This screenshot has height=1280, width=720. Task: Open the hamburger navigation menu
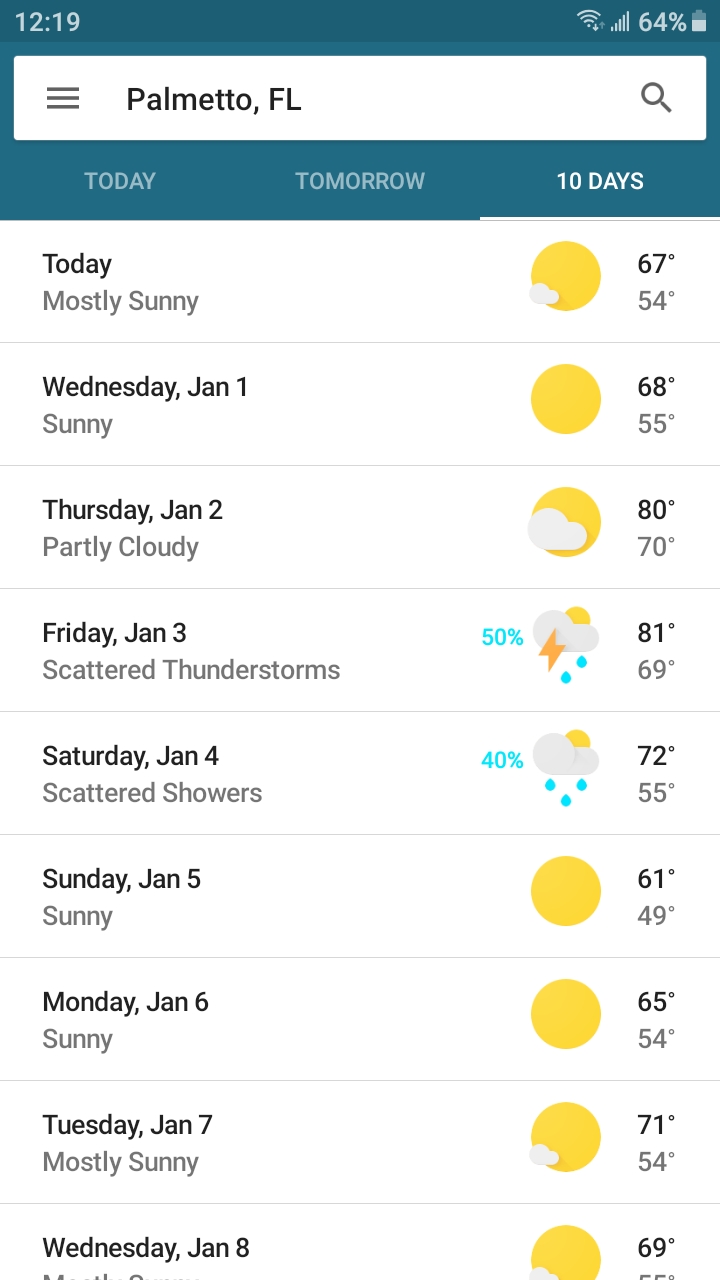tap(63, 98)
